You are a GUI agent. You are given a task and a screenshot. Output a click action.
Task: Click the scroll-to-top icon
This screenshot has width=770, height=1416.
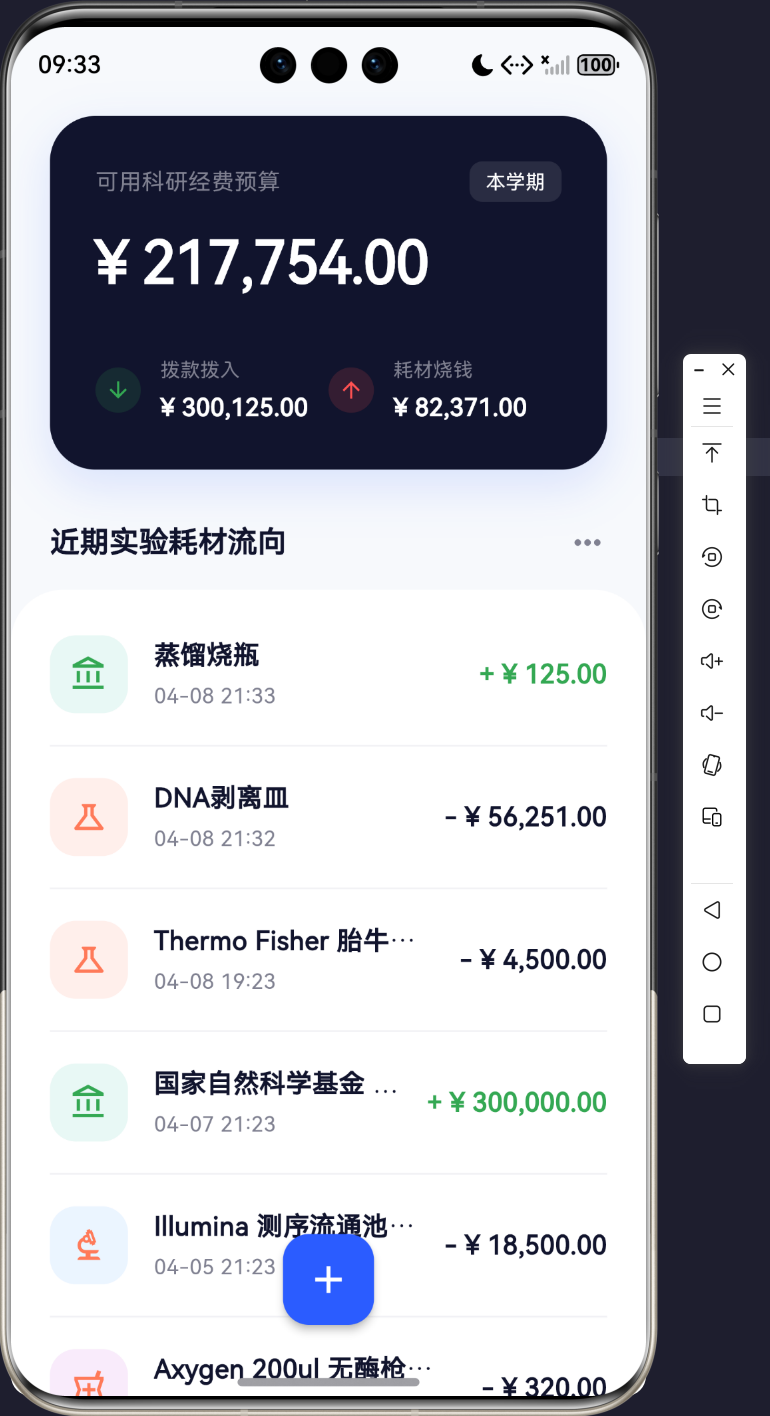711,453
